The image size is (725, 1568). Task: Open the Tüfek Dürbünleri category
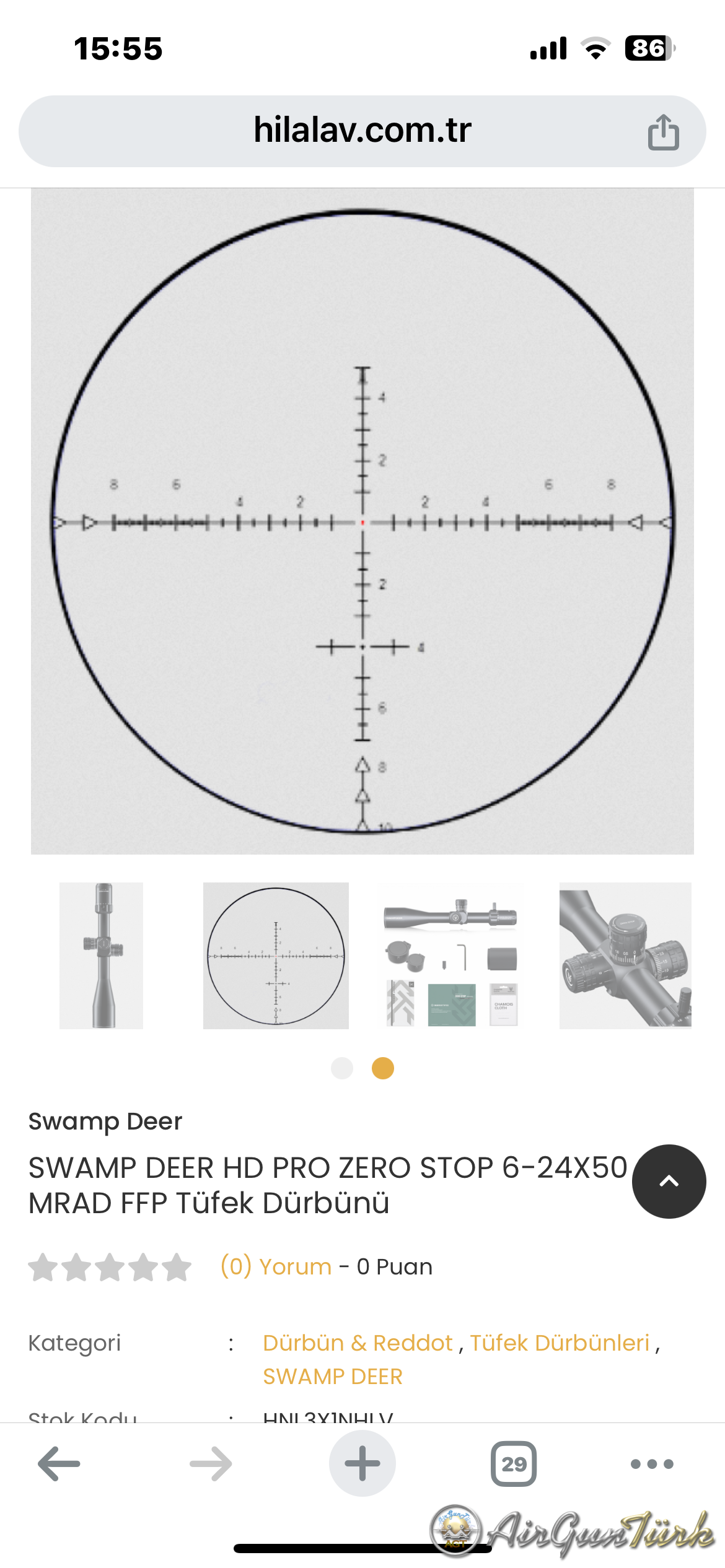point(560,1343)
